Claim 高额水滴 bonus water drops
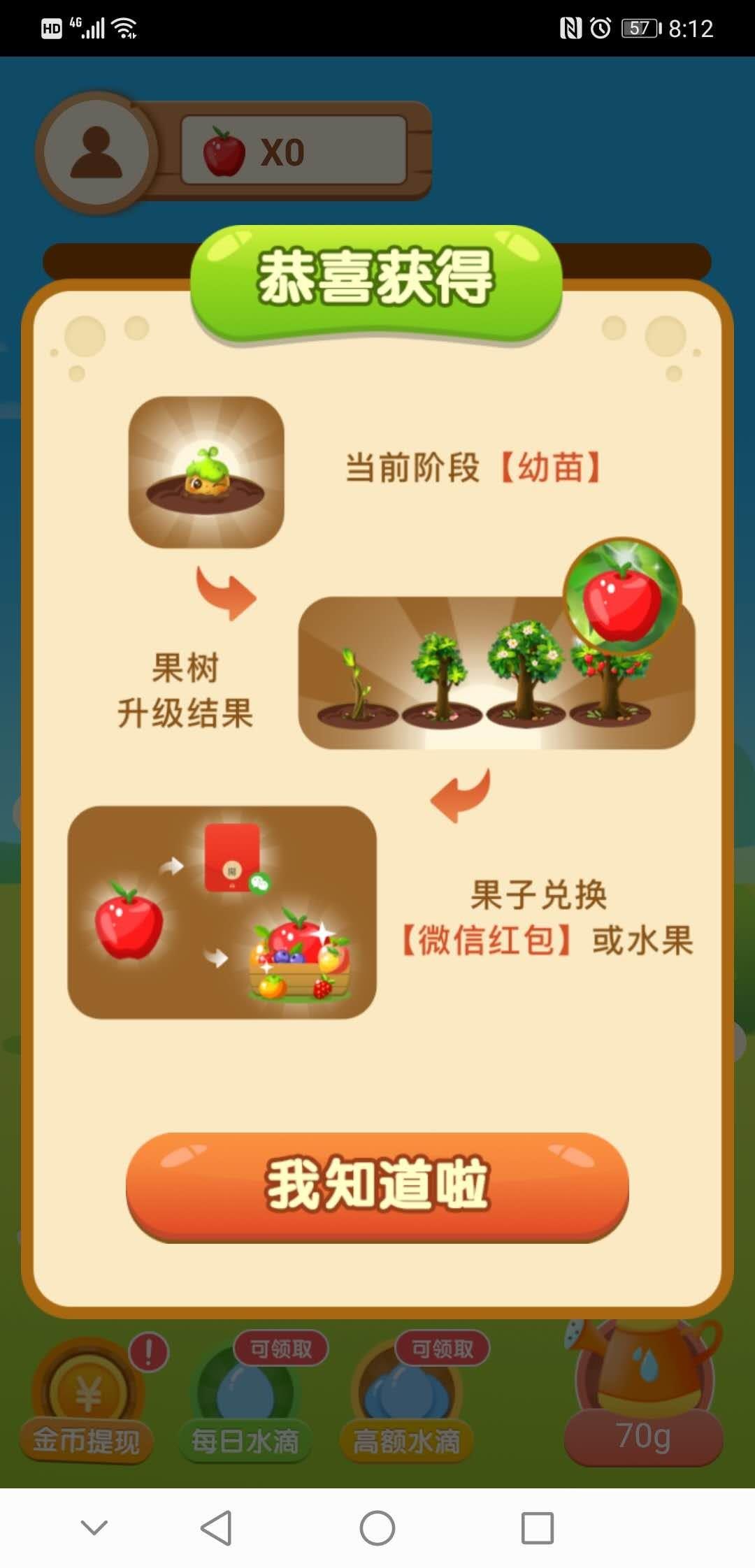 [407, 1404]
